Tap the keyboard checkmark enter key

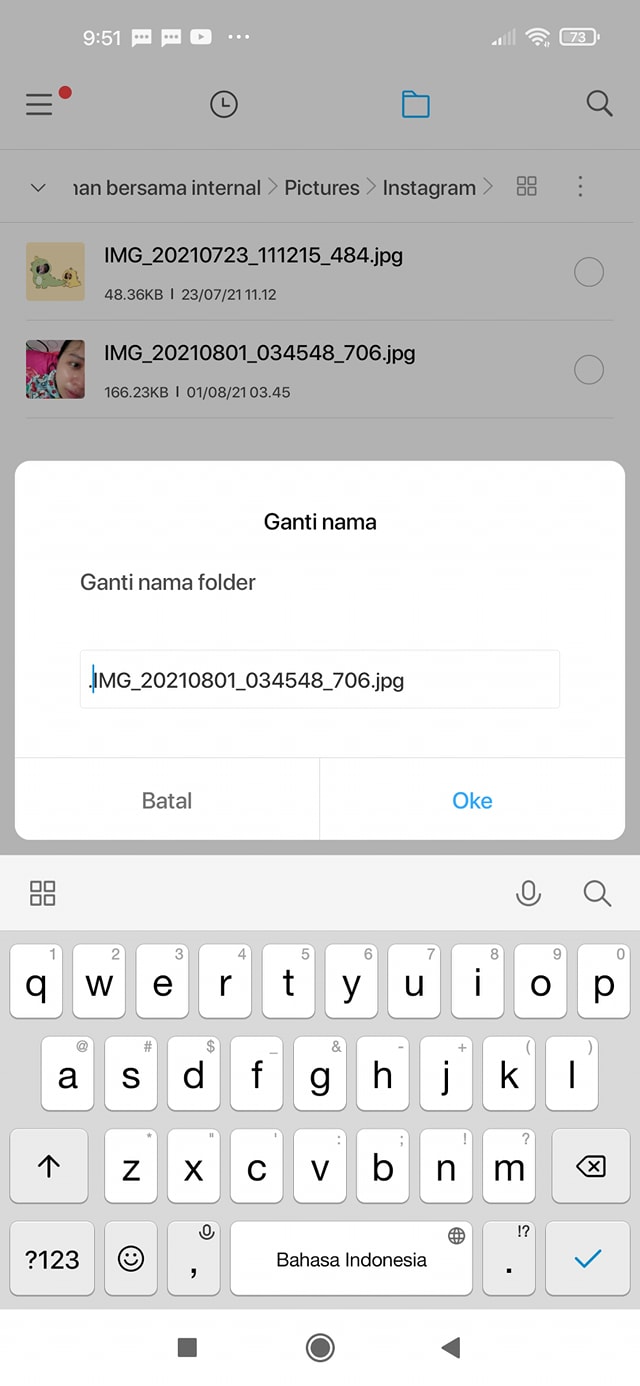[588, 1259]
